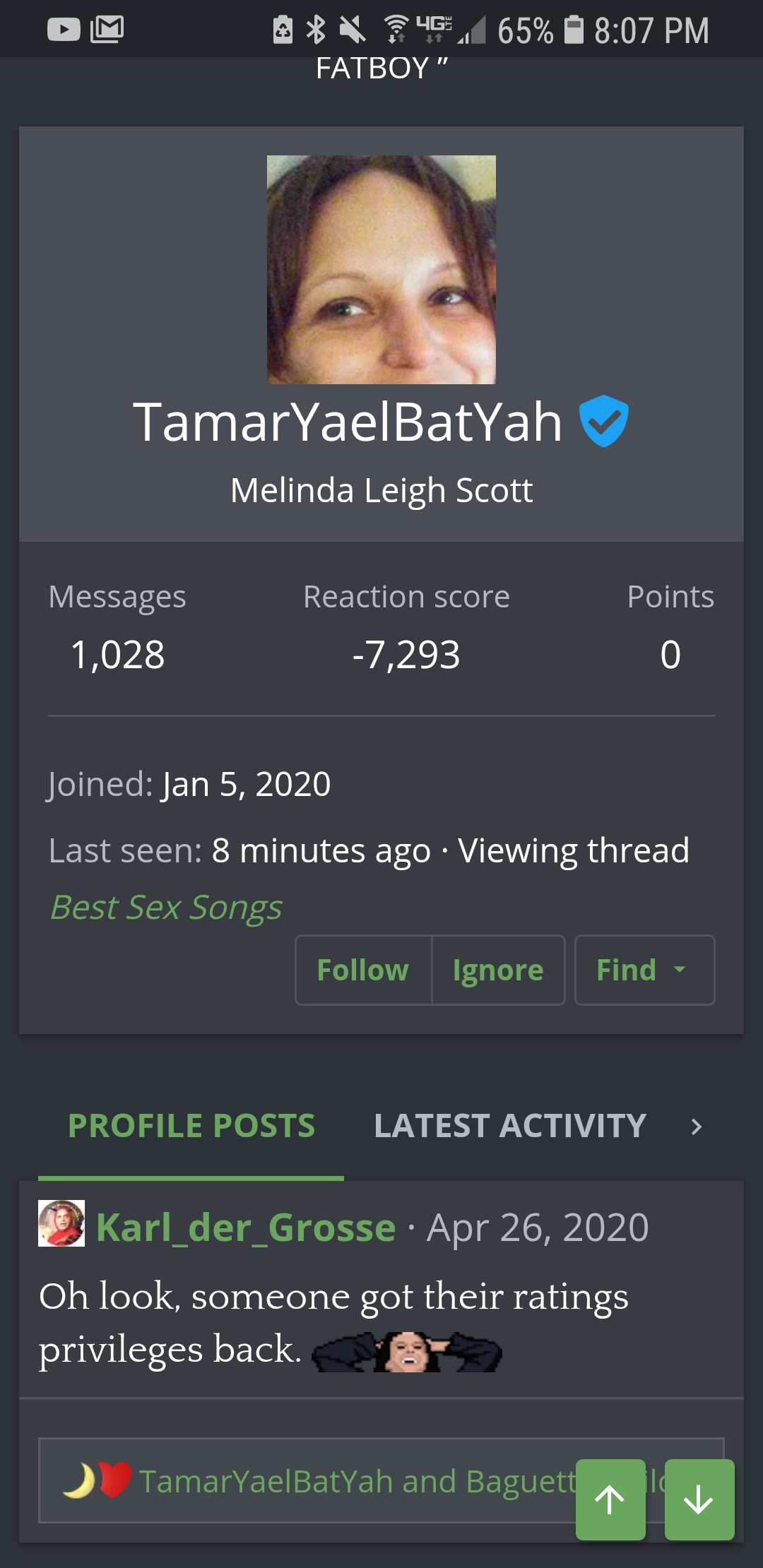
Task: Open the Best Sex Songs thread link
Action: [166, 908]
